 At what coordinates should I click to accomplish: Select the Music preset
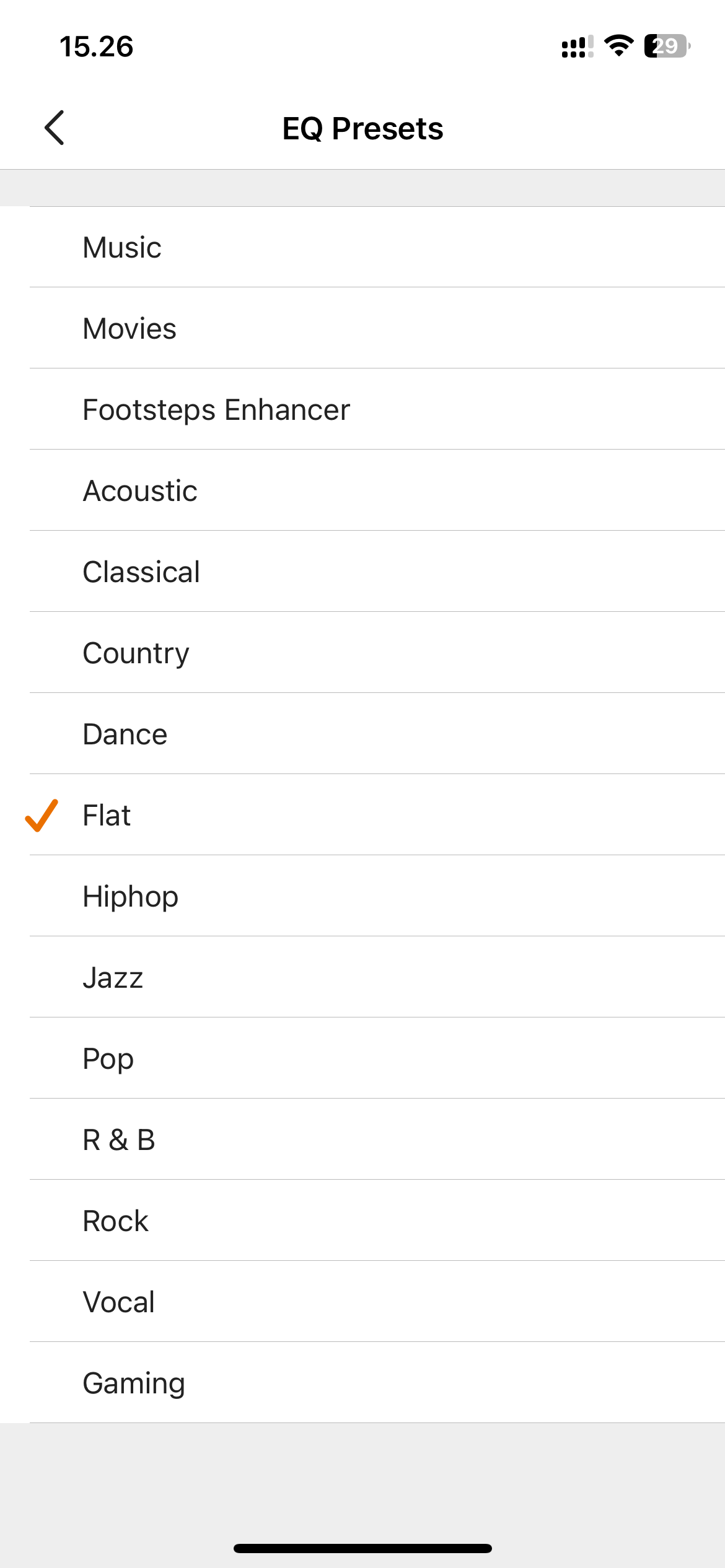(362, 247)
